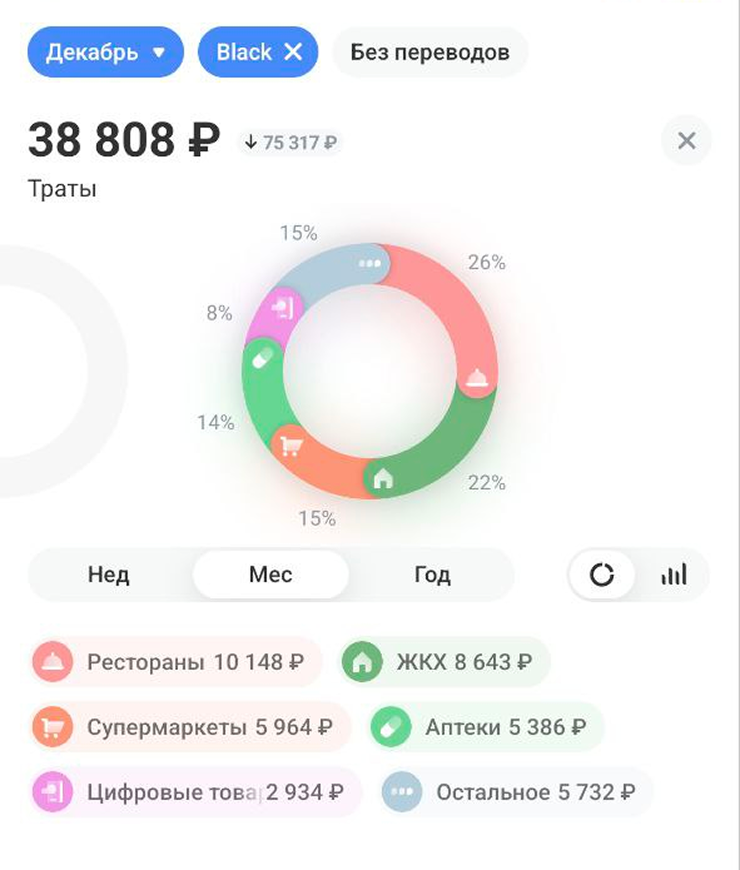The width and height of the screenshot is (740, 870).
Task: Open the Супермаркеты 5 964 ₽ category
Action: coord(190,727)
